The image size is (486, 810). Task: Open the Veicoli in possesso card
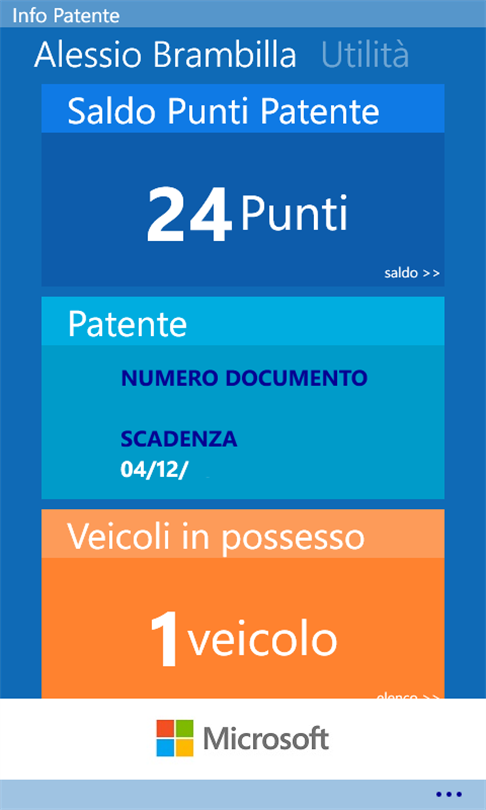[243, 603]
